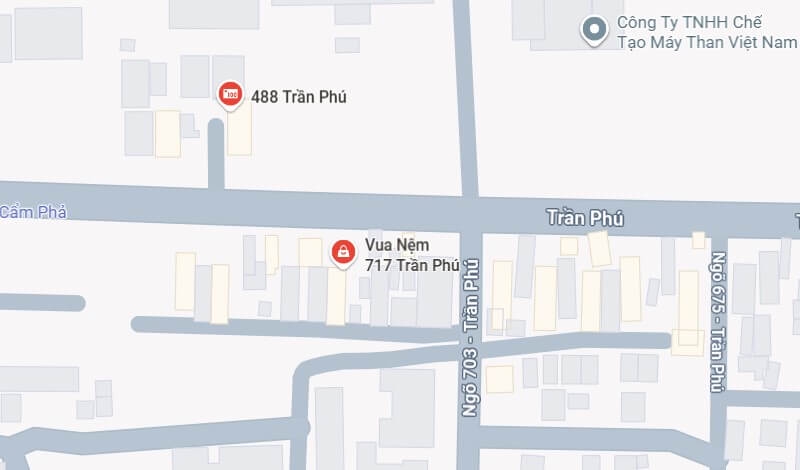The width and height of the screenshot is (800, 470).
Task: Select the Vua Nệm 717 Trần Phú pin
Action: (343, 251)
